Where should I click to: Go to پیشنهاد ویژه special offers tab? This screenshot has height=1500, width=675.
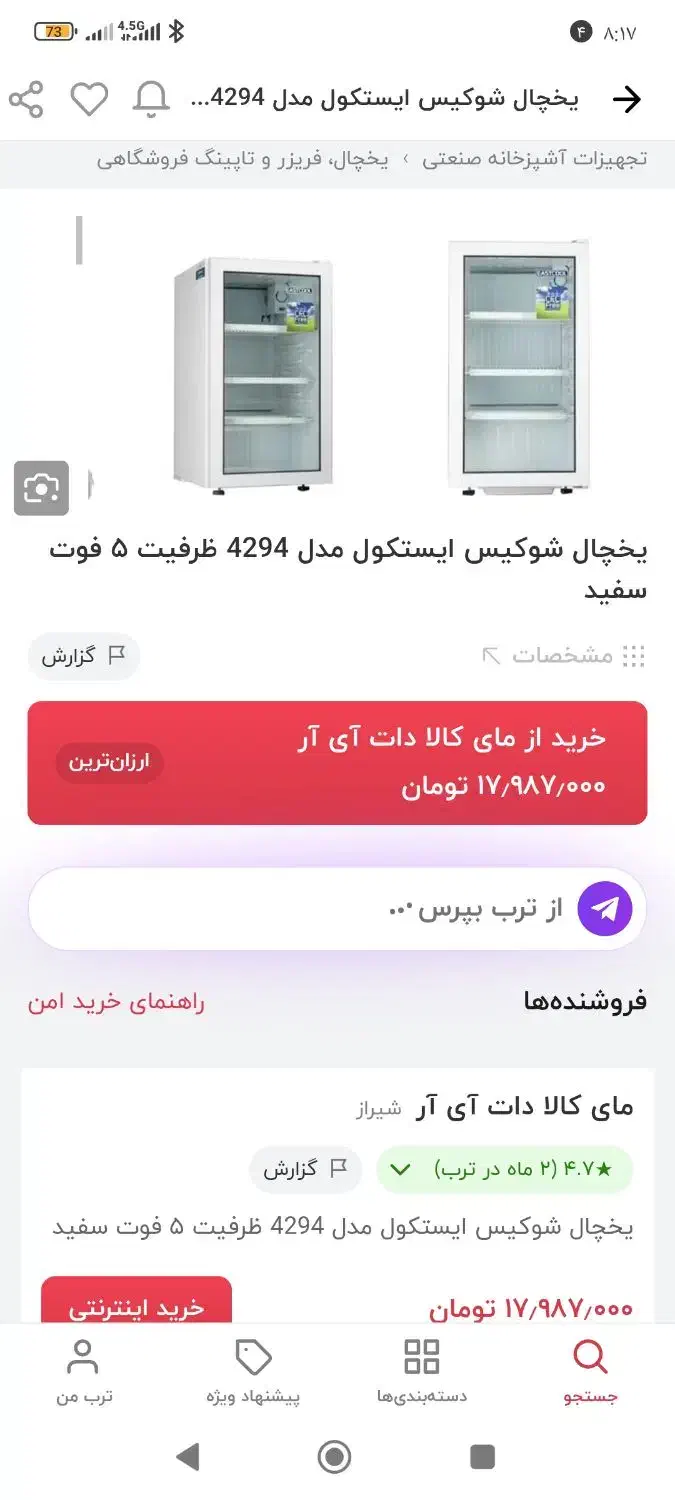click(x=253, y=1372)
